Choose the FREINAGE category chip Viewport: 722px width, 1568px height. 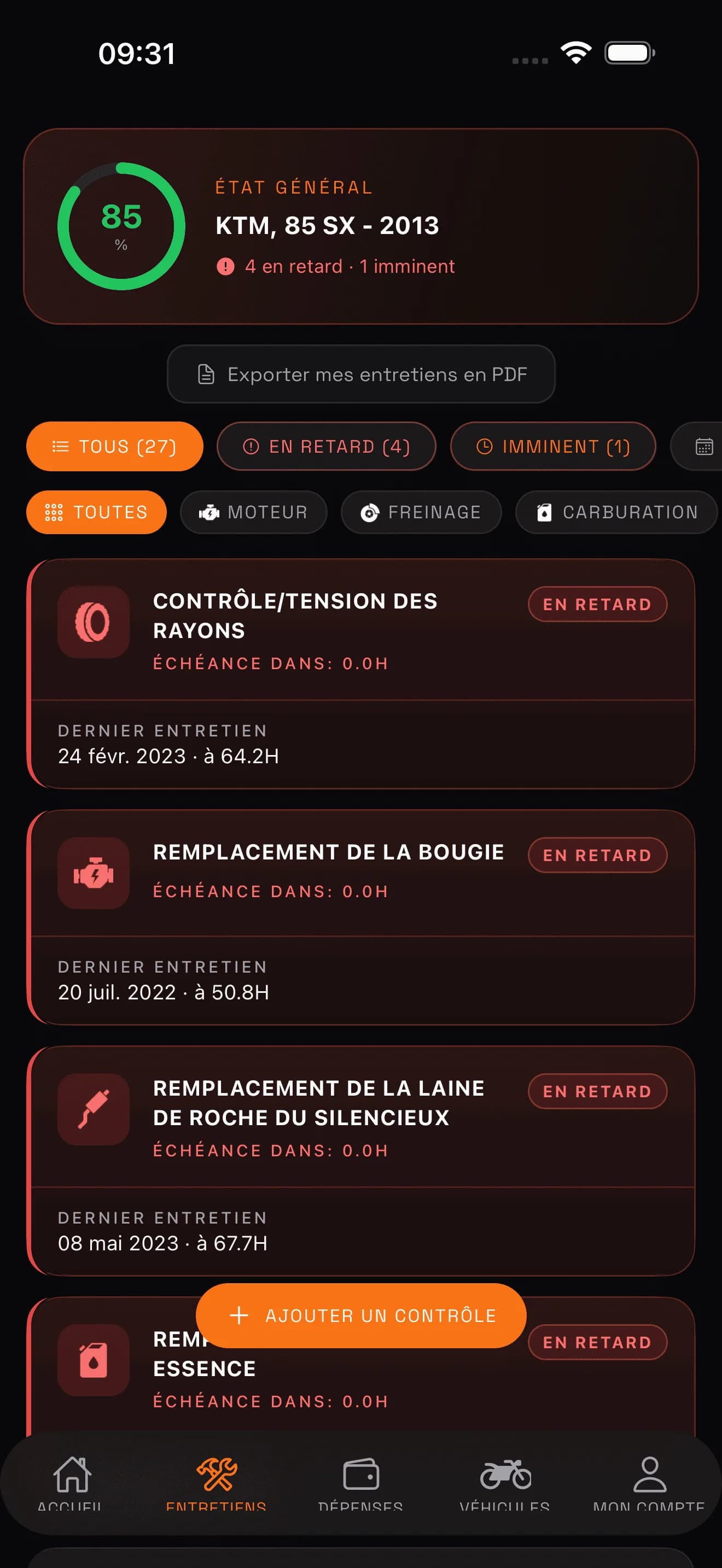tap(421, 512)
